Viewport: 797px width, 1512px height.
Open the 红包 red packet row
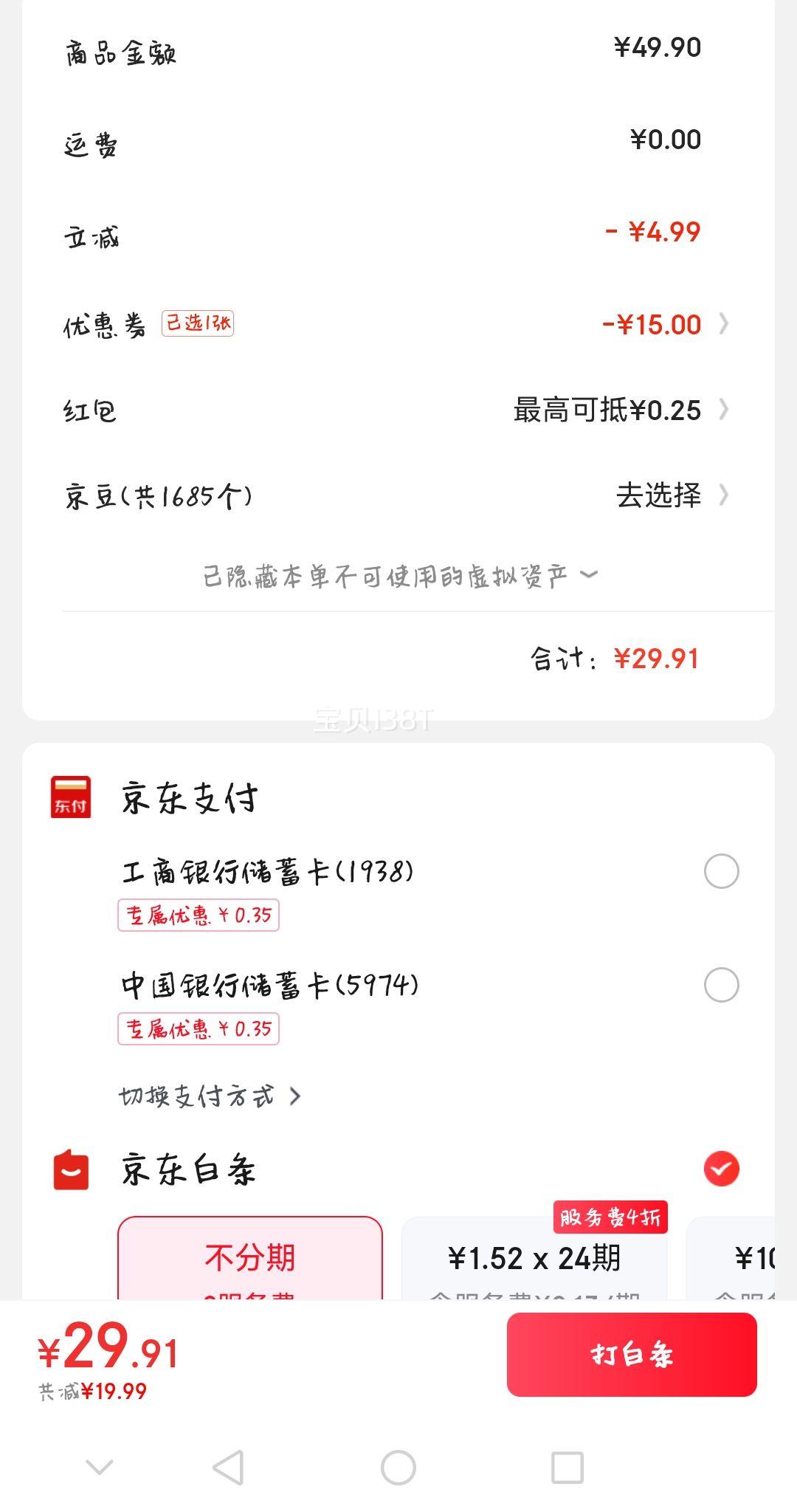click(398, 410)
